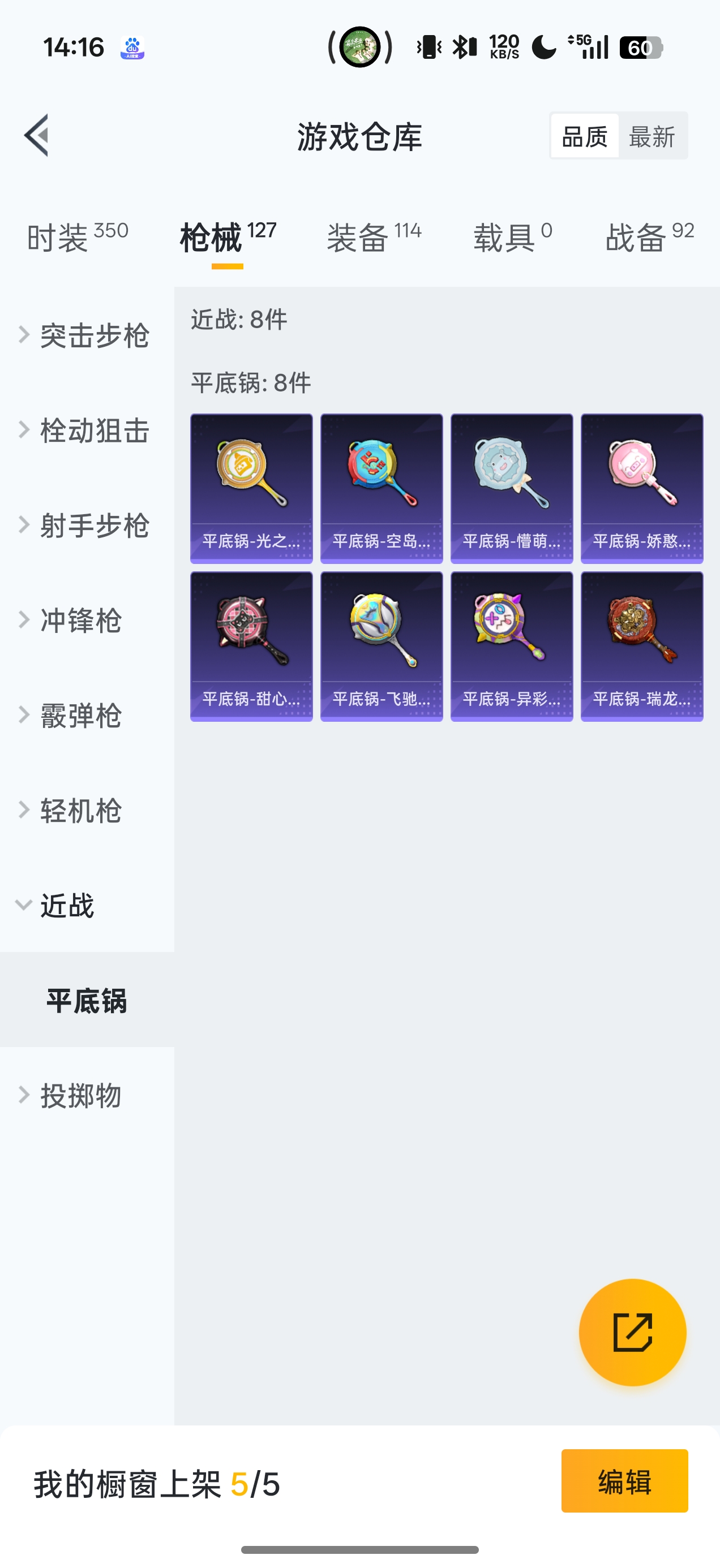Switch to the 装备 tab

374,237
